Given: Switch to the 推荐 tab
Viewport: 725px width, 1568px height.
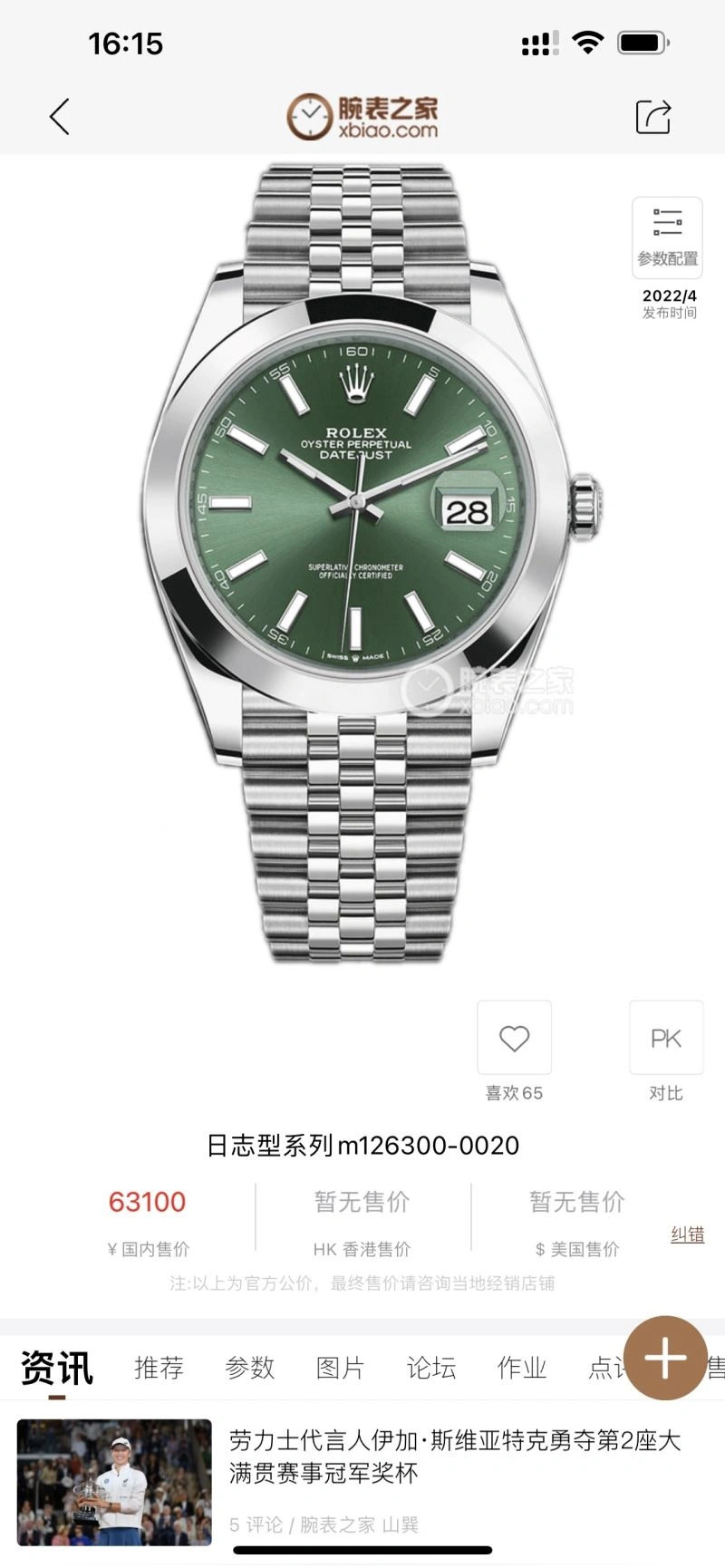Looking at the screenshot, I should pos(159,1367).
